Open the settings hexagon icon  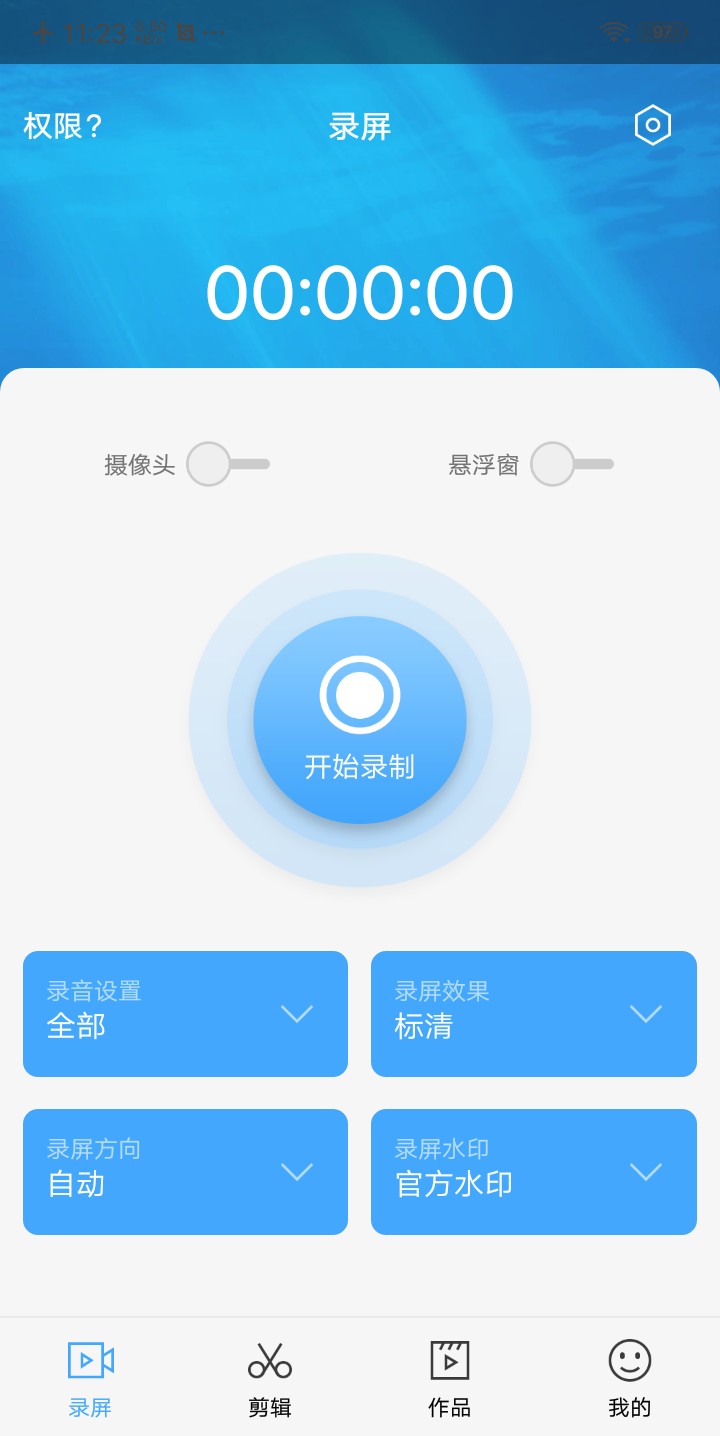pos(653,125)
